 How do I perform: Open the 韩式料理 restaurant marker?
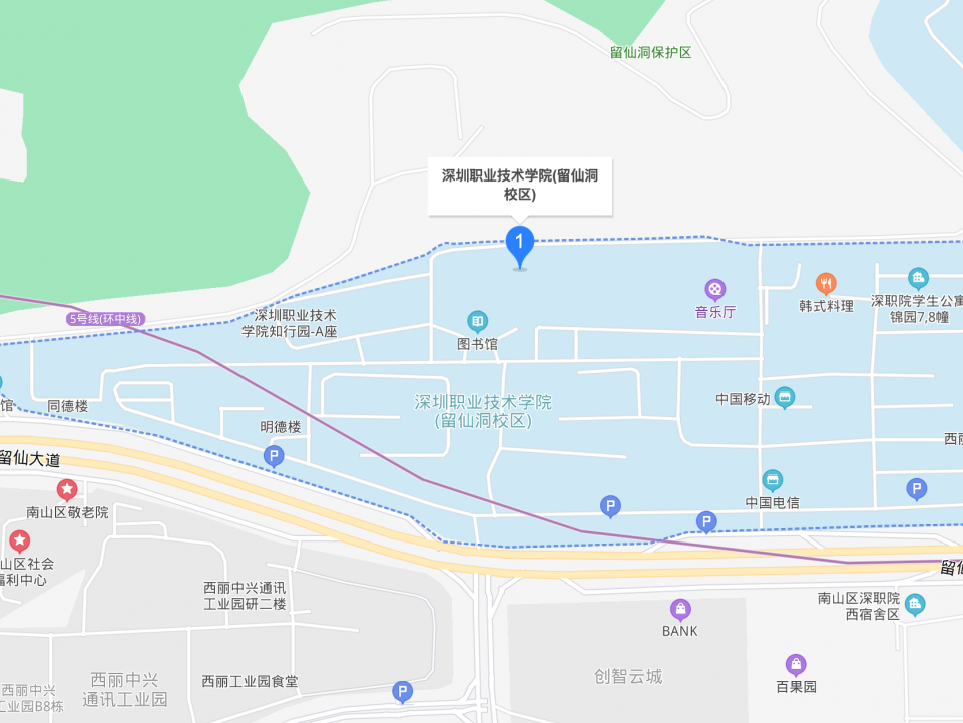[x=826, y=283]
